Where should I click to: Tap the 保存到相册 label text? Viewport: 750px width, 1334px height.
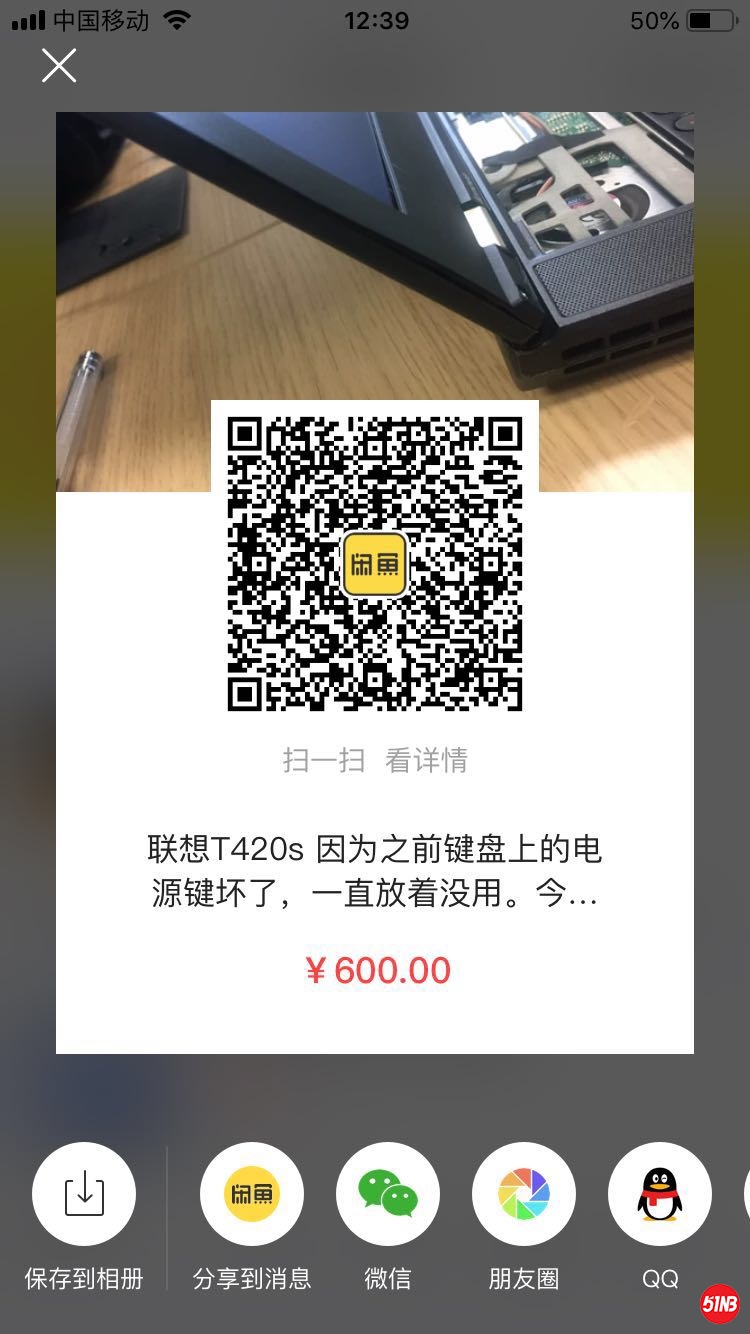[84, 1277]
